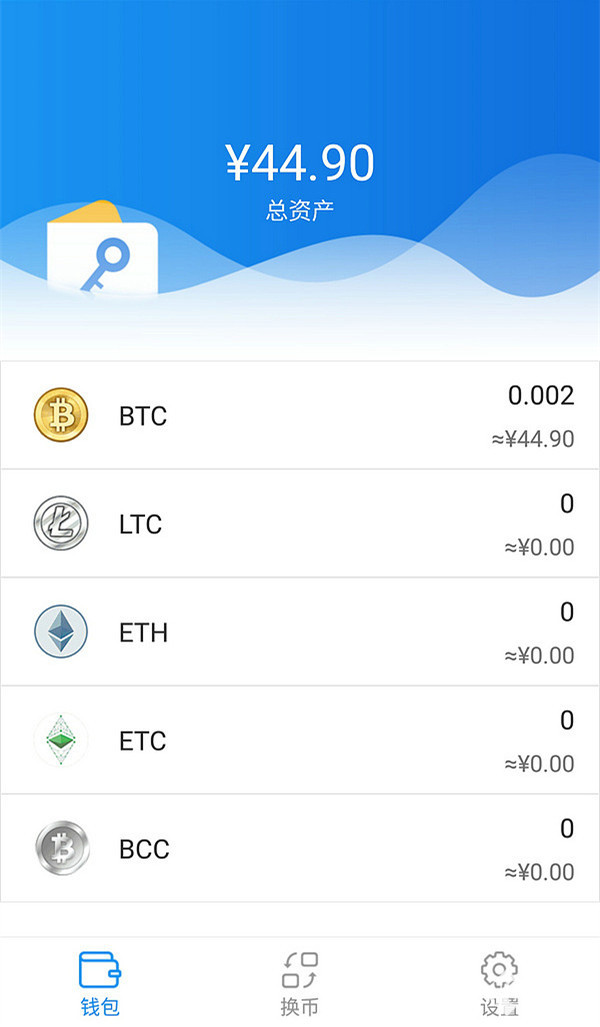Image resolution: width=600 pixels, height=1027 pixels.
Task: Go to the 换币 exchange tab
Action: click(x=300, y=983)
